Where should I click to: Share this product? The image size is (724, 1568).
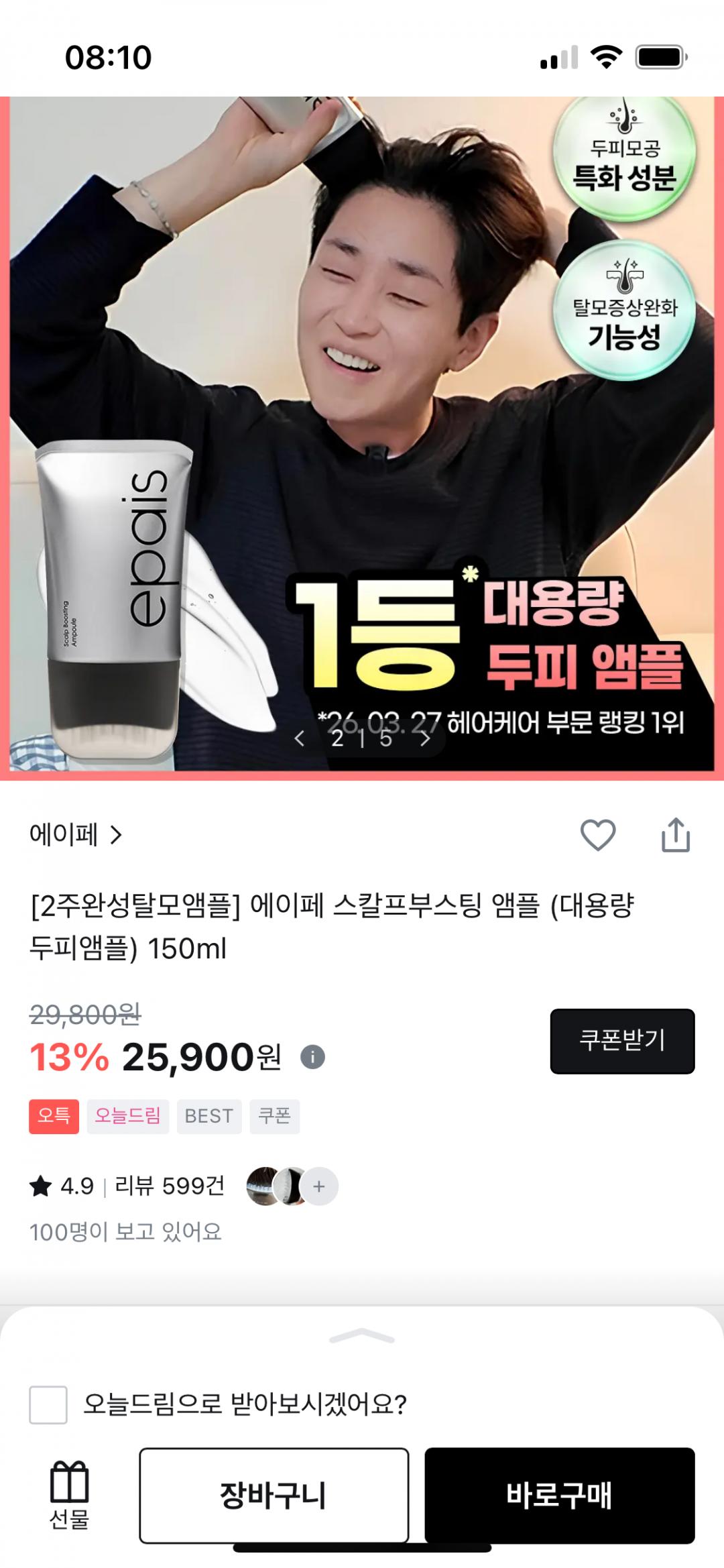click(x=675, y=835)
